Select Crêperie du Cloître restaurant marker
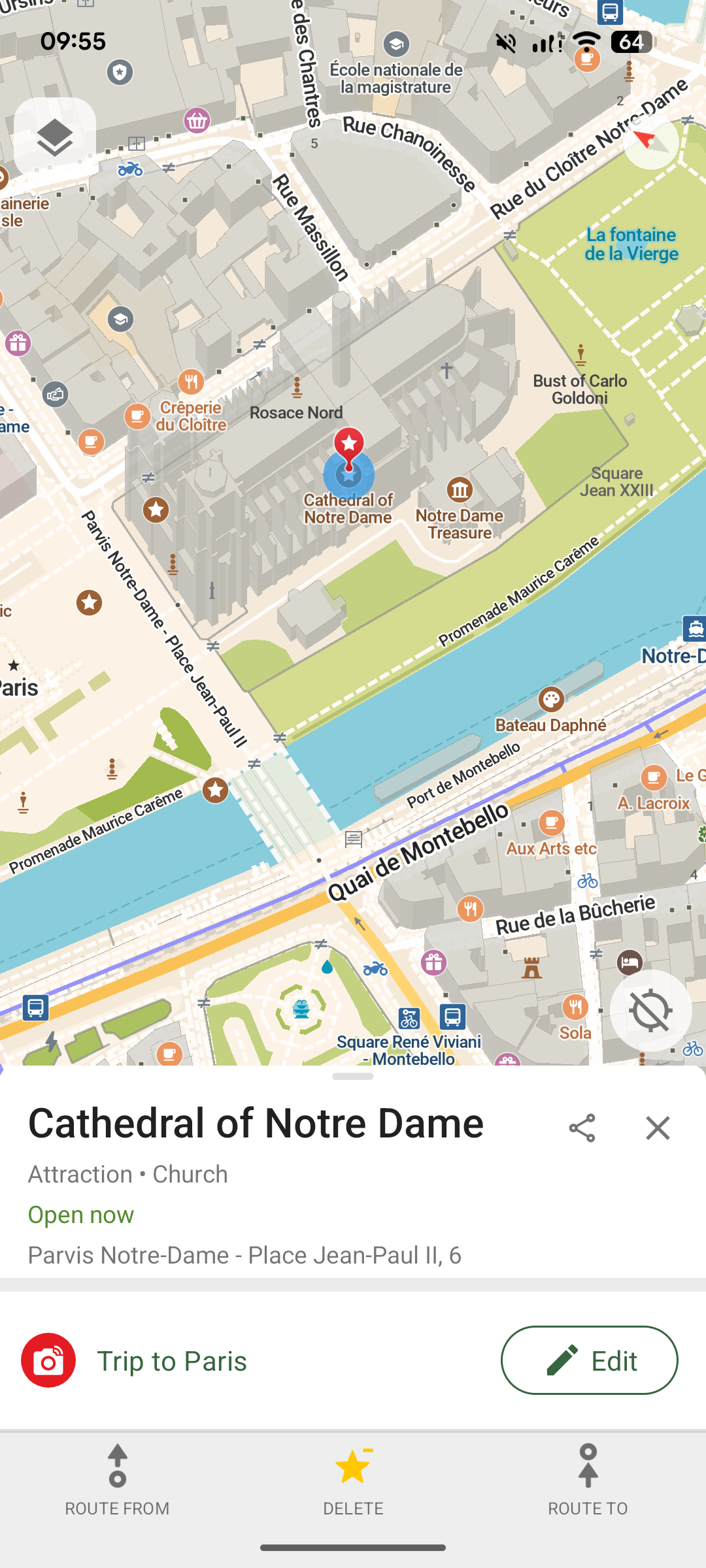706x1568 pixels. (x=191, y=382)
